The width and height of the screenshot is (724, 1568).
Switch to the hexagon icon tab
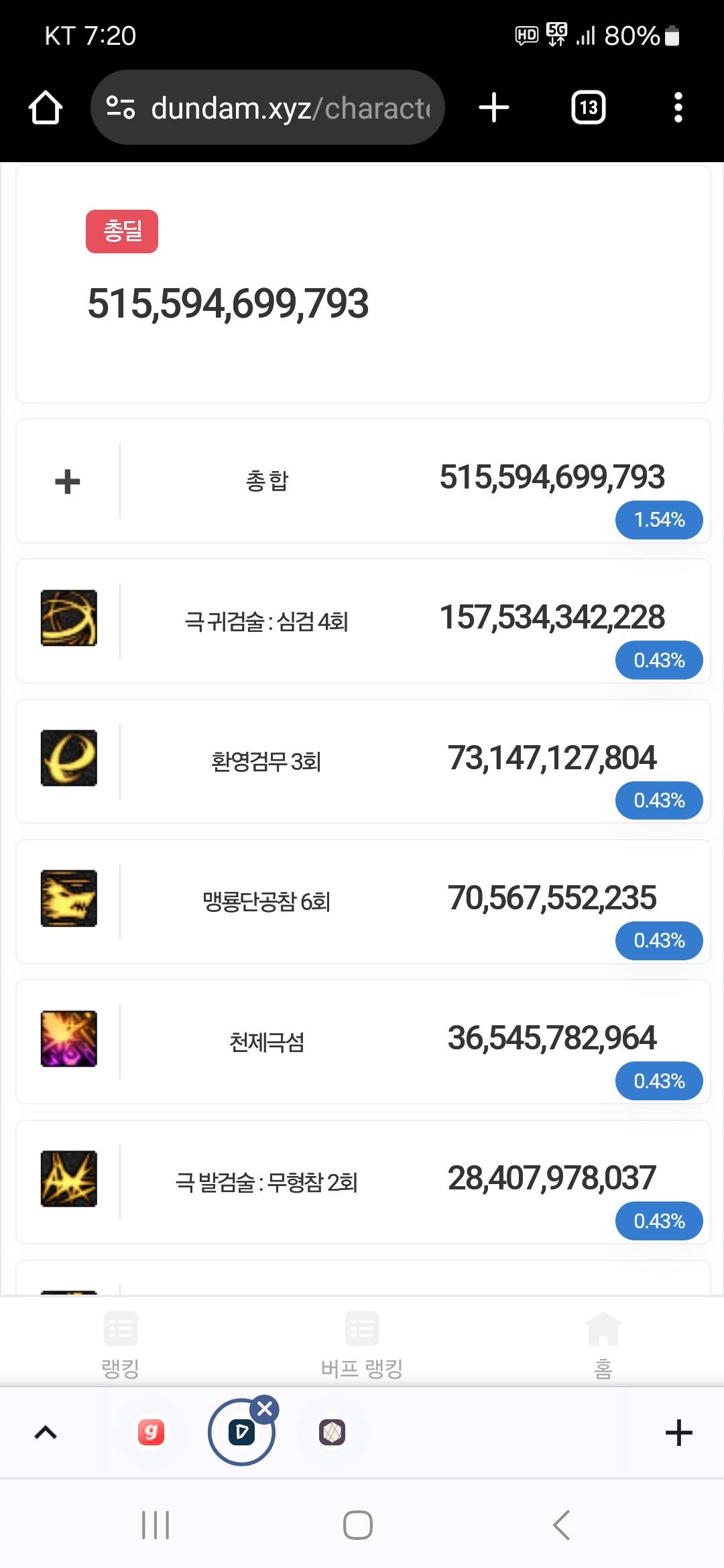tap(332, 1433)
